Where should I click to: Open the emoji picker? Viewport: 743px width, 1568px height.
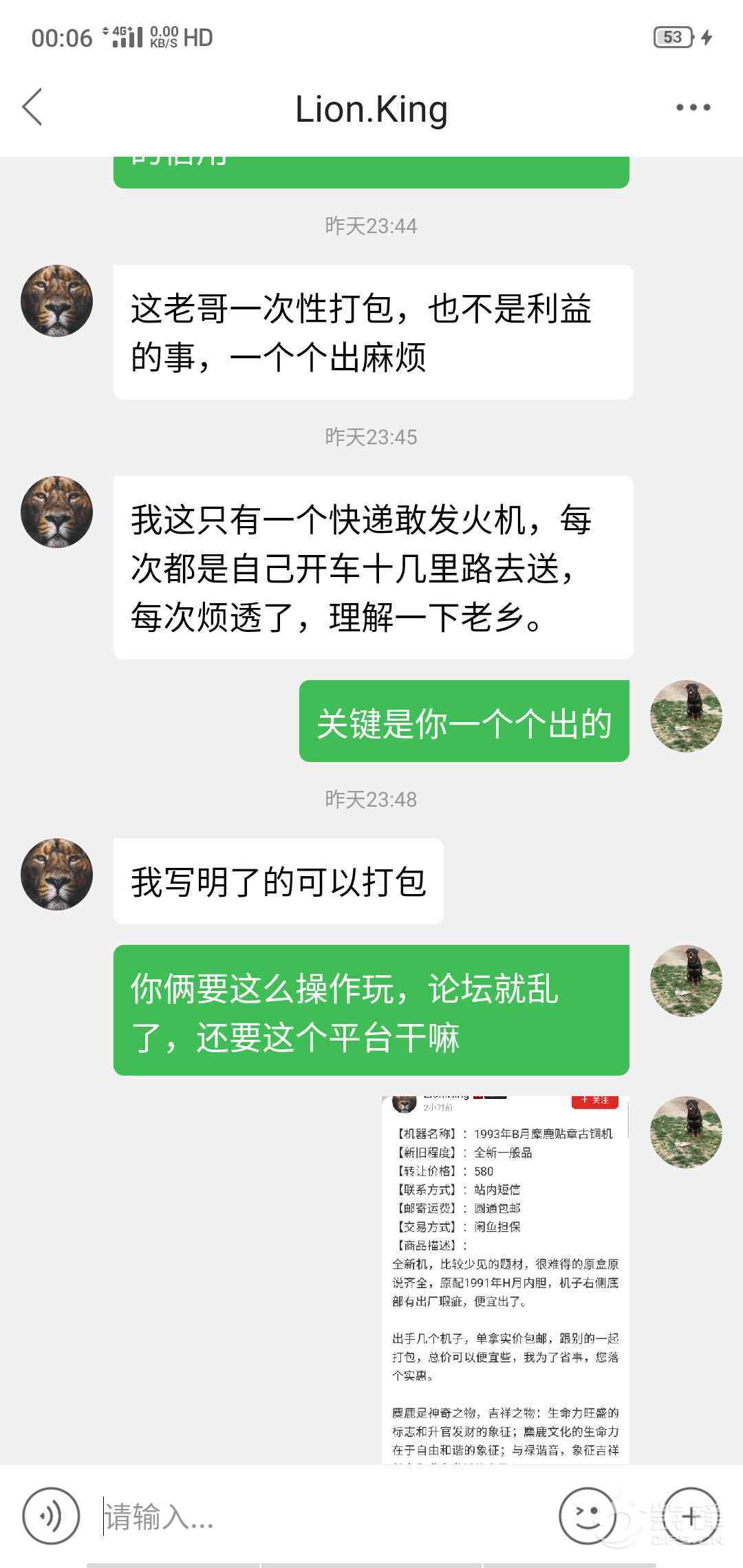(x=587, y=1516)
